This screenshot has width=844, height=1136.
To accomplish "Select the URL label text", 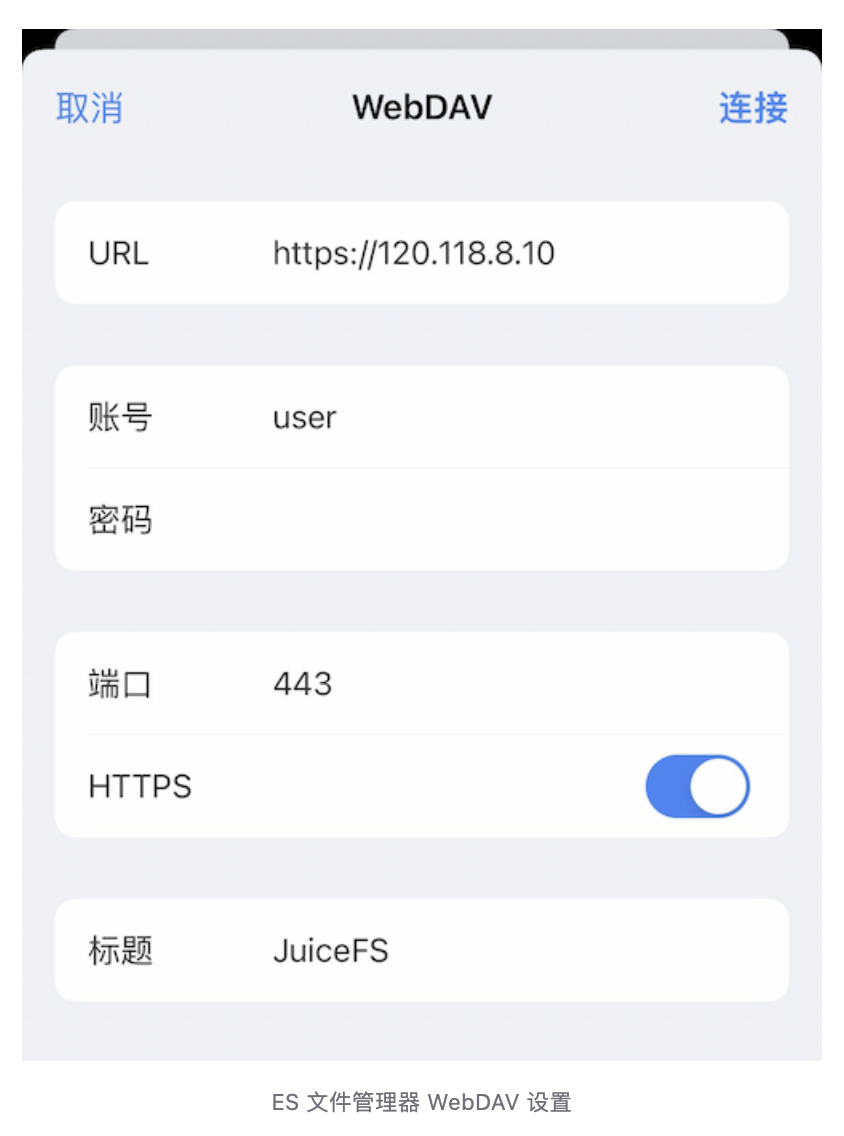I will 117,252.
